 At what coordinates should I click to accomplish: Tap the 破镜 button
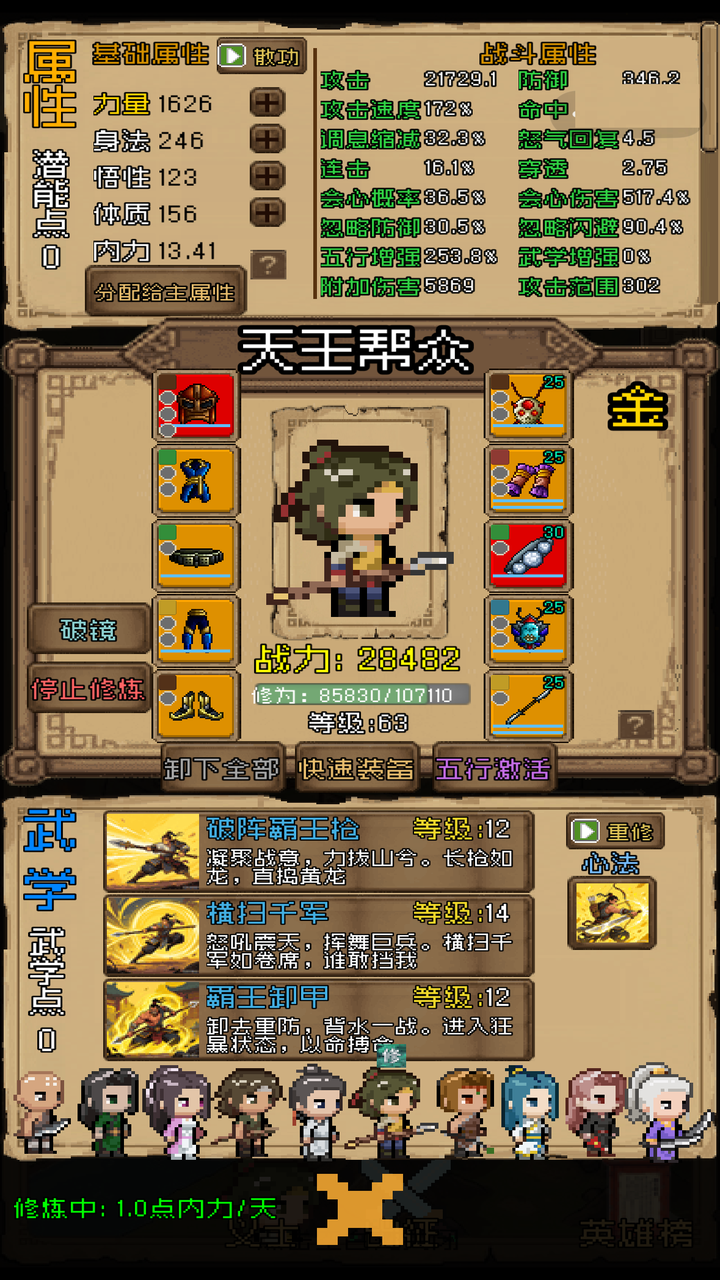88,630
